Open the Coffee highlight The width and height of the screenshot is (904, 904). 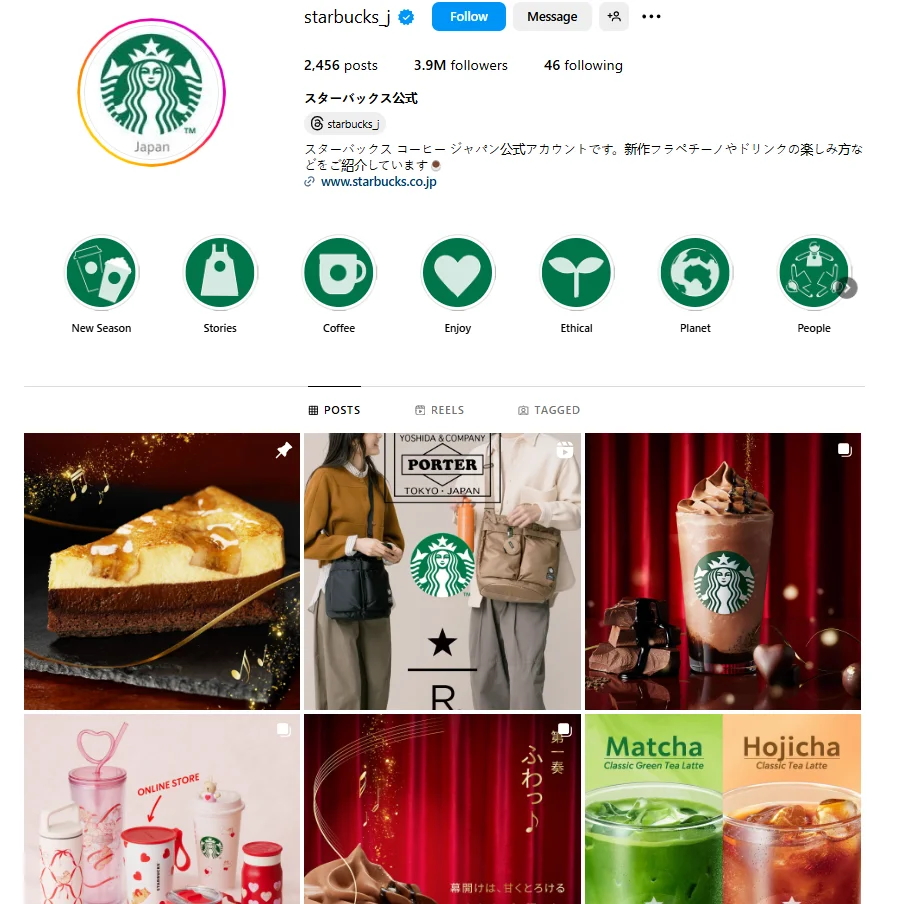pos(339,273)
